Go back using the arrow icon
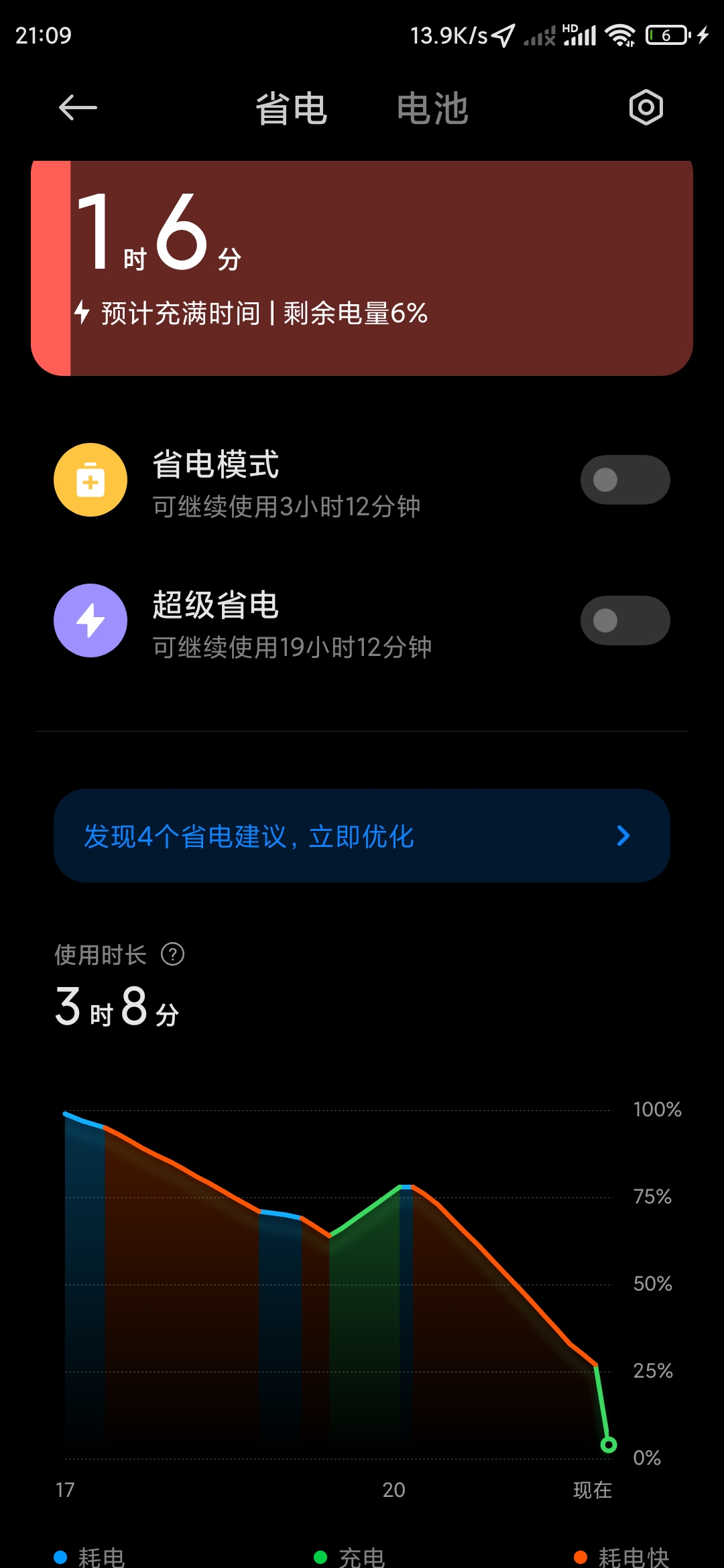This screenshot has width=724, height=1568. [x=78, y=107]
